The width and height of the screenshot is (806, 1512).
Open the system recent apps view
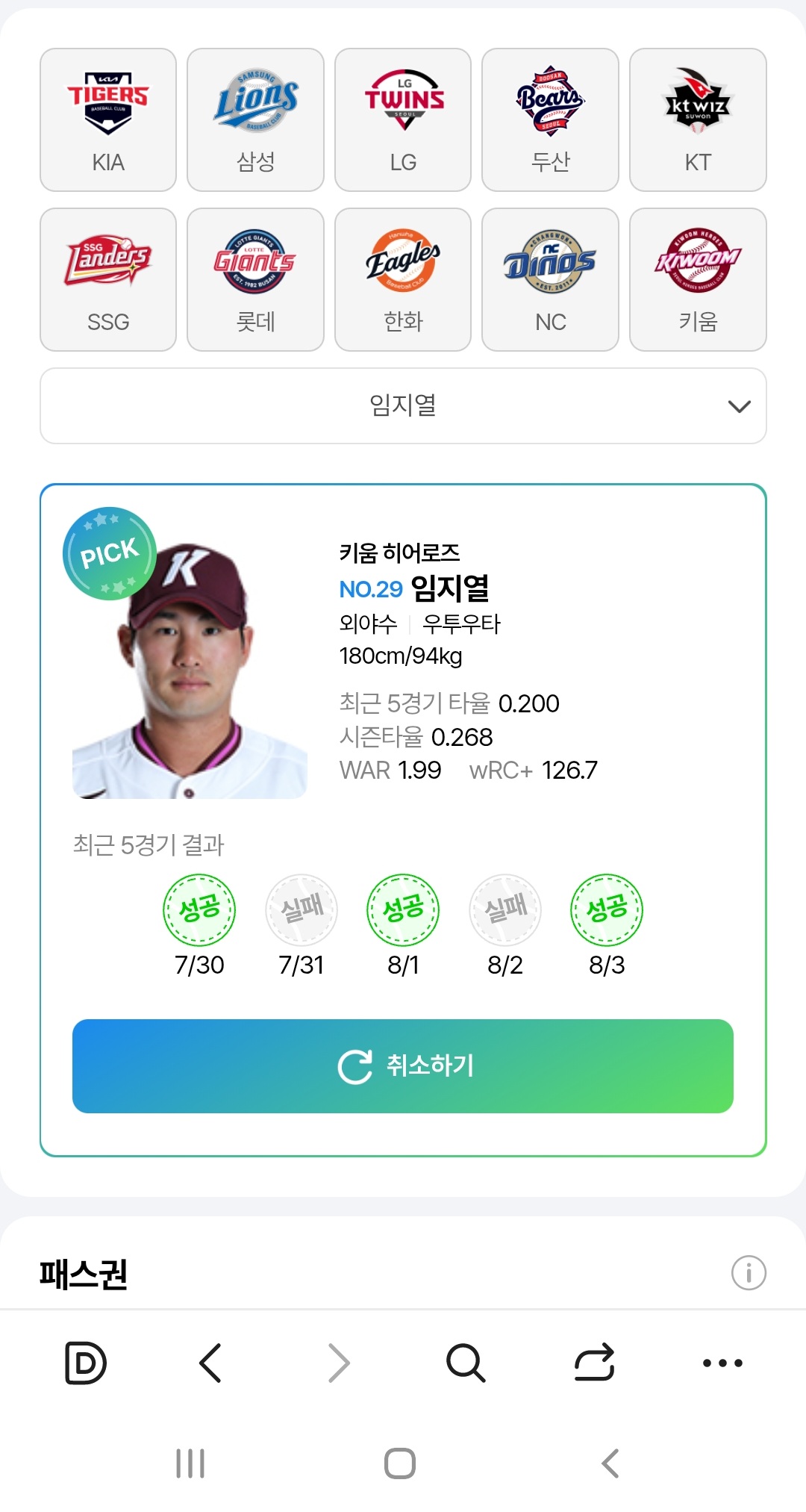click(x=190, y=1463)
